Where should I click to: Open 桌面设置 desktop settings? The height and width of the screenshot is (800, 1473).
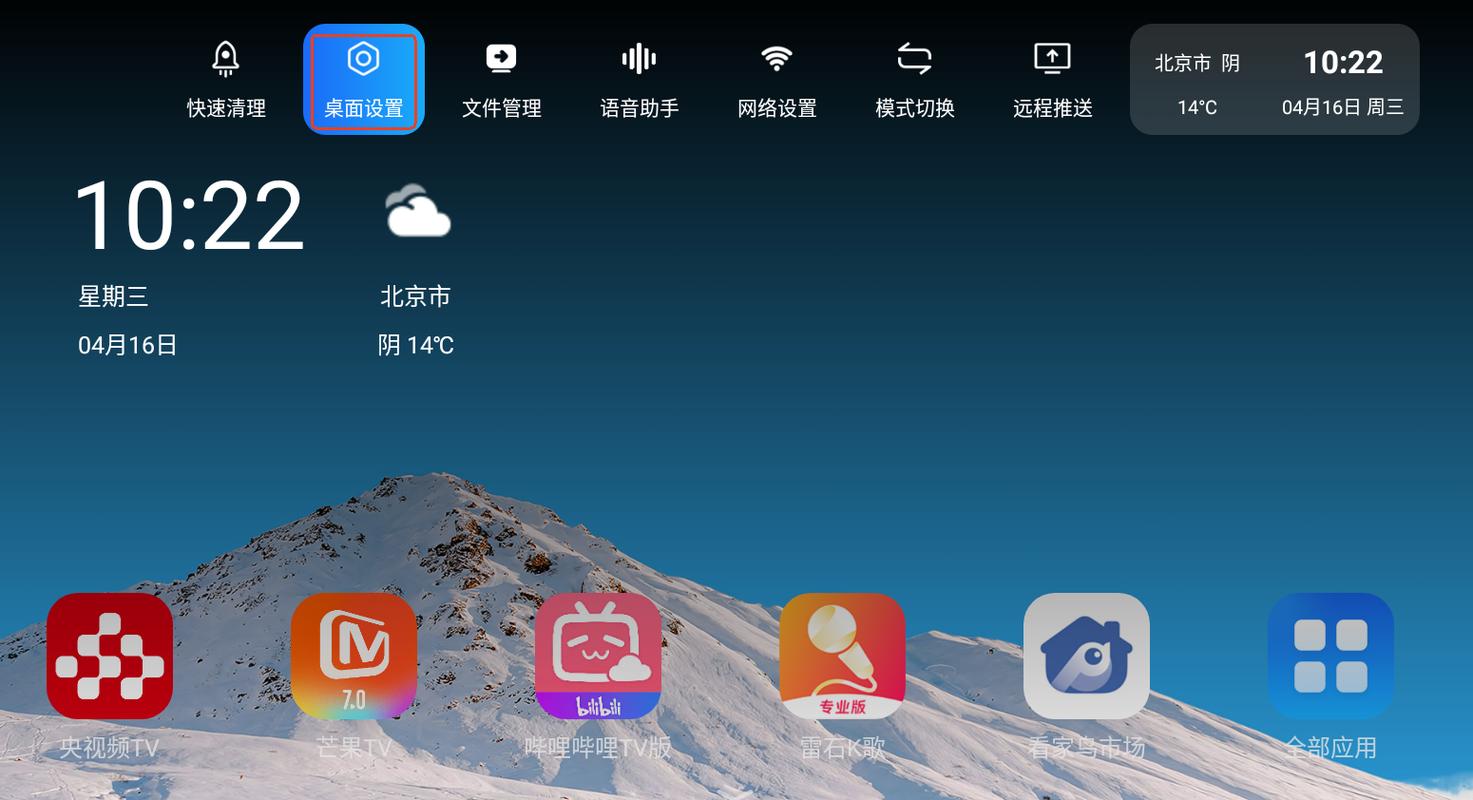coord(364,80)
